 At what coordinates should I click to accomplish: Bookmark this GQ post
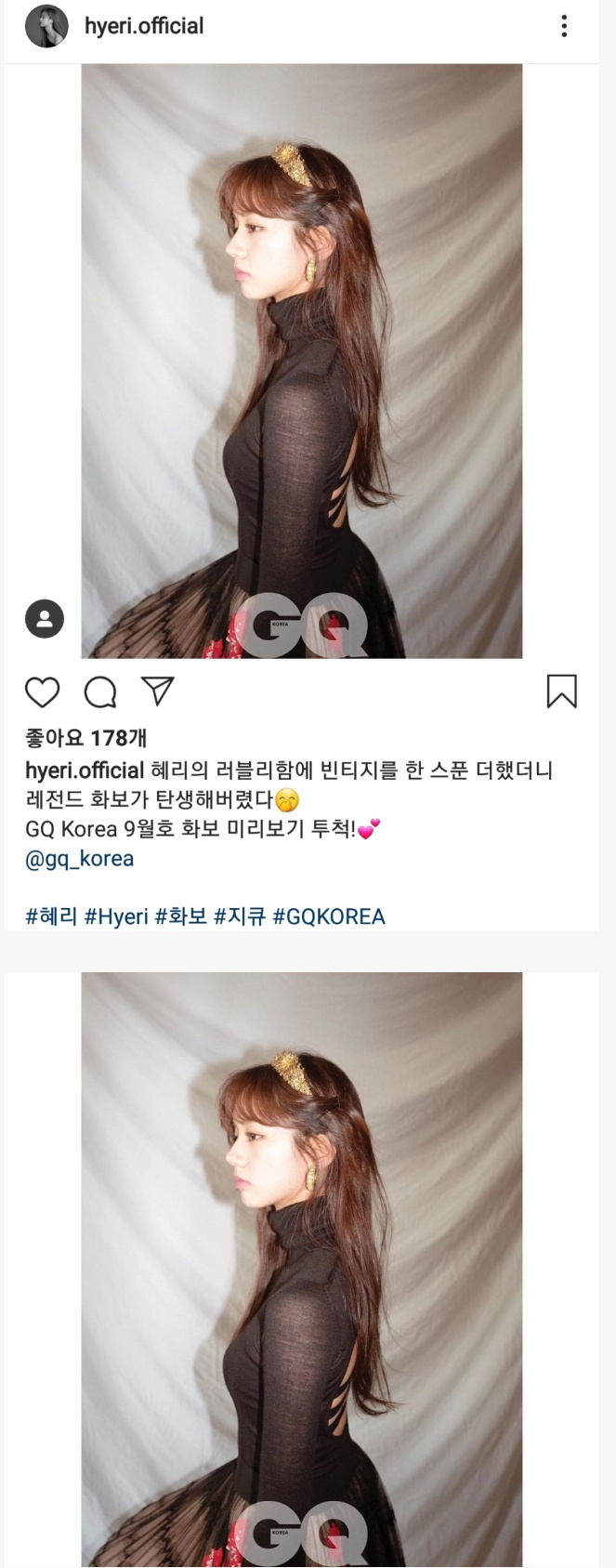click(561, 692)
